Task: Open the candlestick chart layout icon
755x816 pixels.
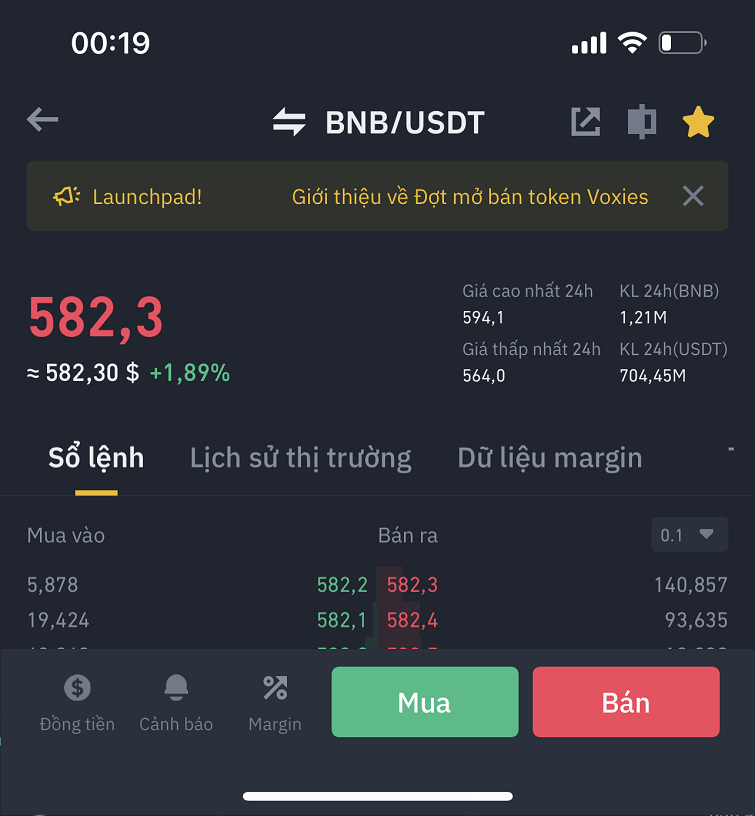Action: point(641,122)
